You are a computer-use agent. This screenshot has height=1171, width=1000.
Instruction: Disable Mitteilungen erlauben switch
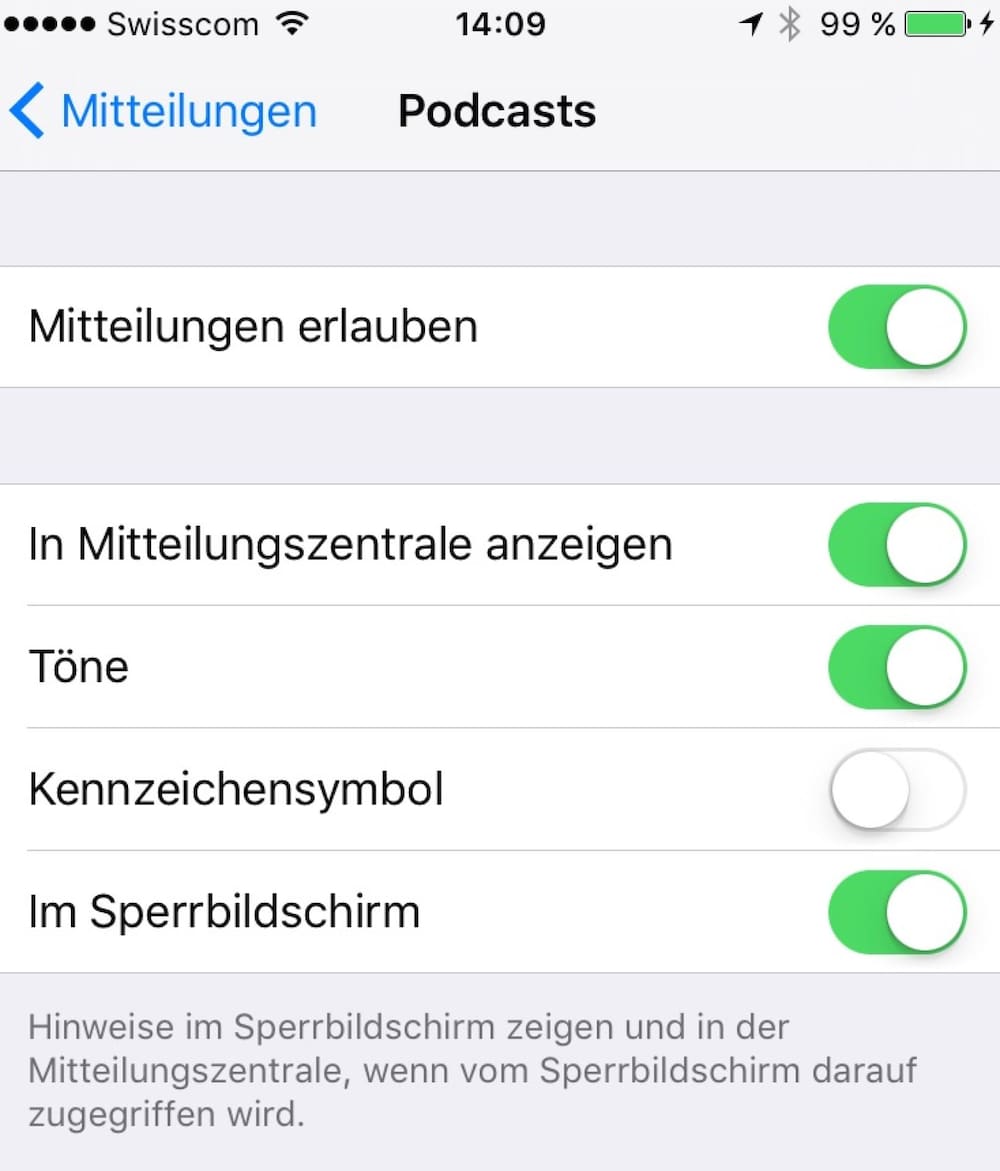(897, 327)
